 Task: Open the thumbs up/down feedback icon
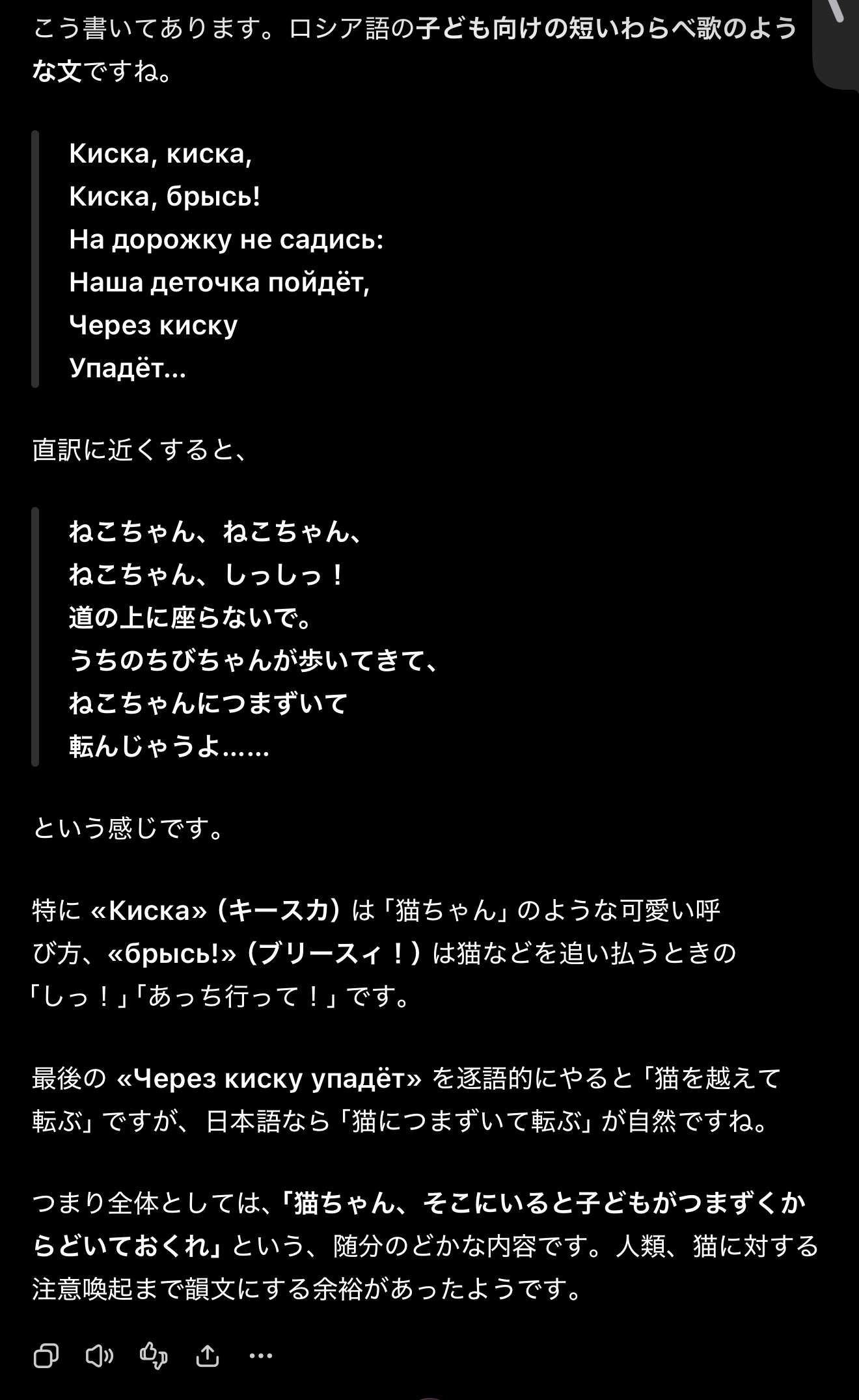(x=154, y=1356)
